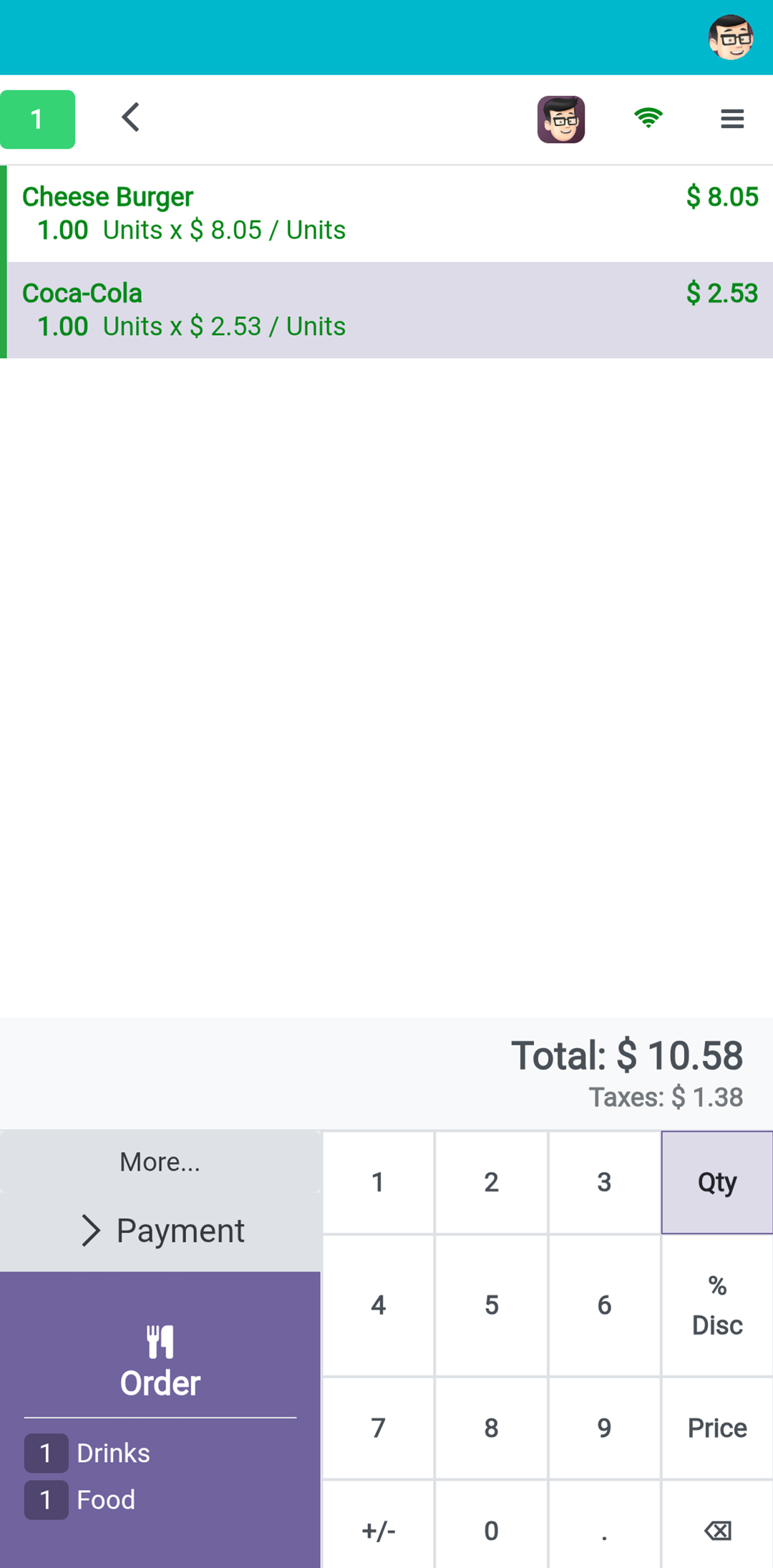Go back using the left arrow
The height and width of the screenshot is (1568, 773).
pos(130,118)
